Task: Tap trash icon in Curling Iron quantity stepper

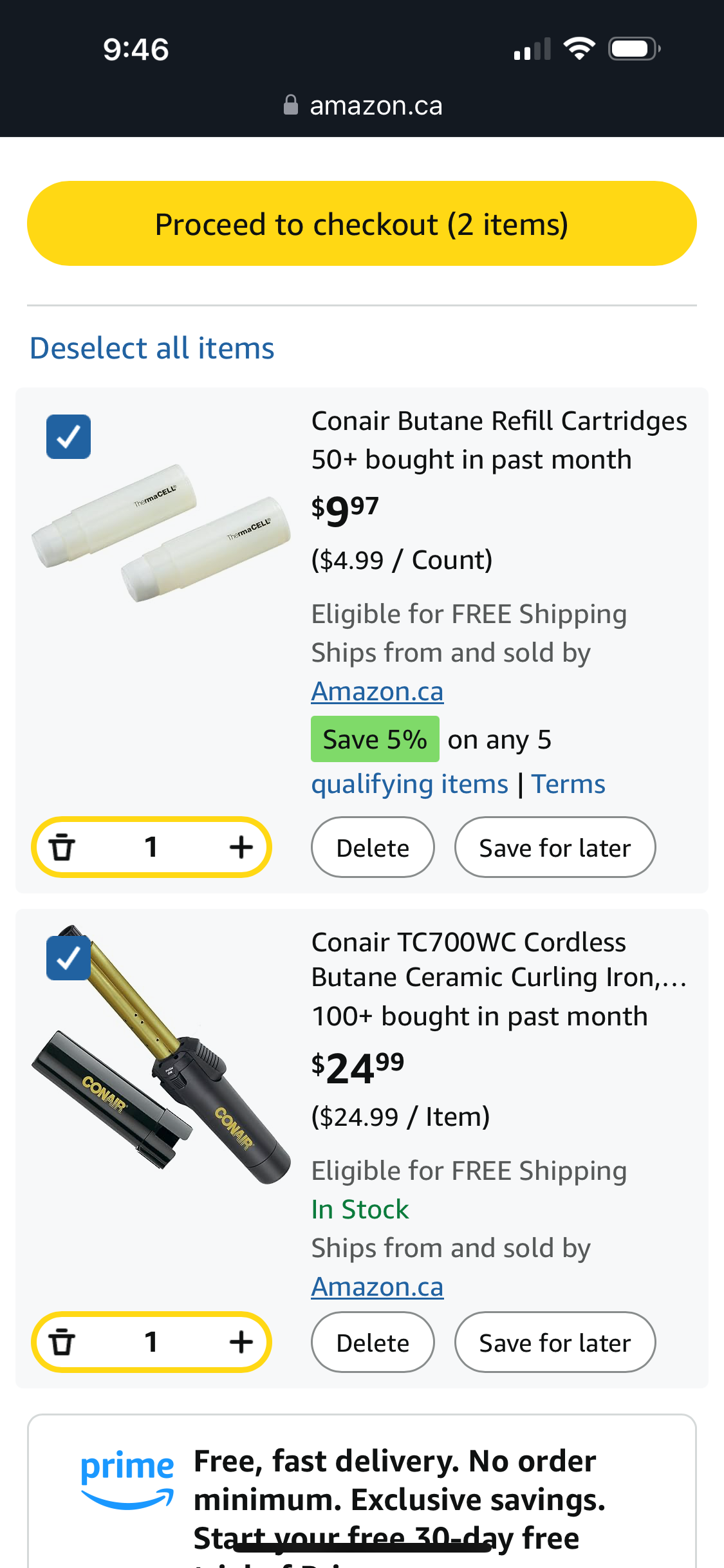Action: (62, 1342)
